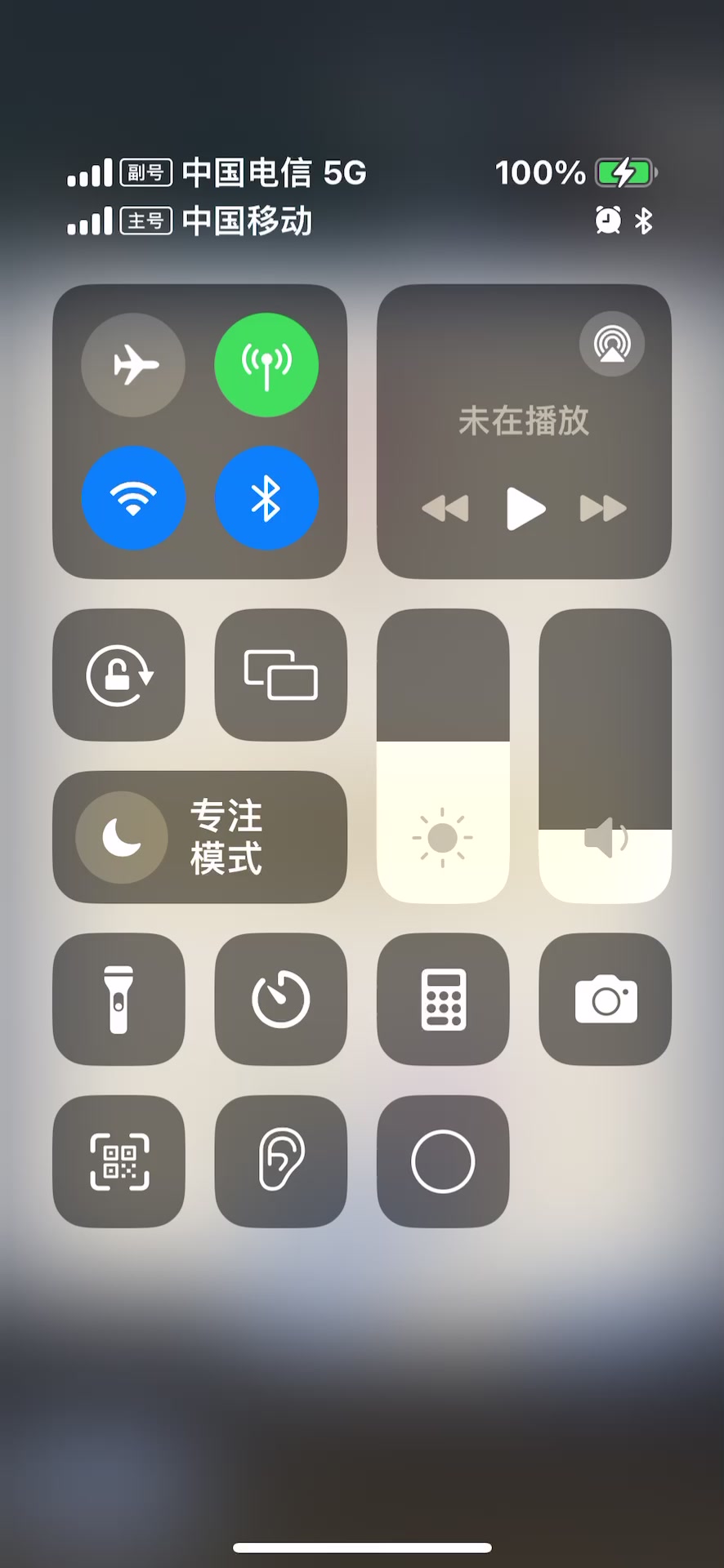
Task: Open screen mirroring
Action: tap(281, 675)
